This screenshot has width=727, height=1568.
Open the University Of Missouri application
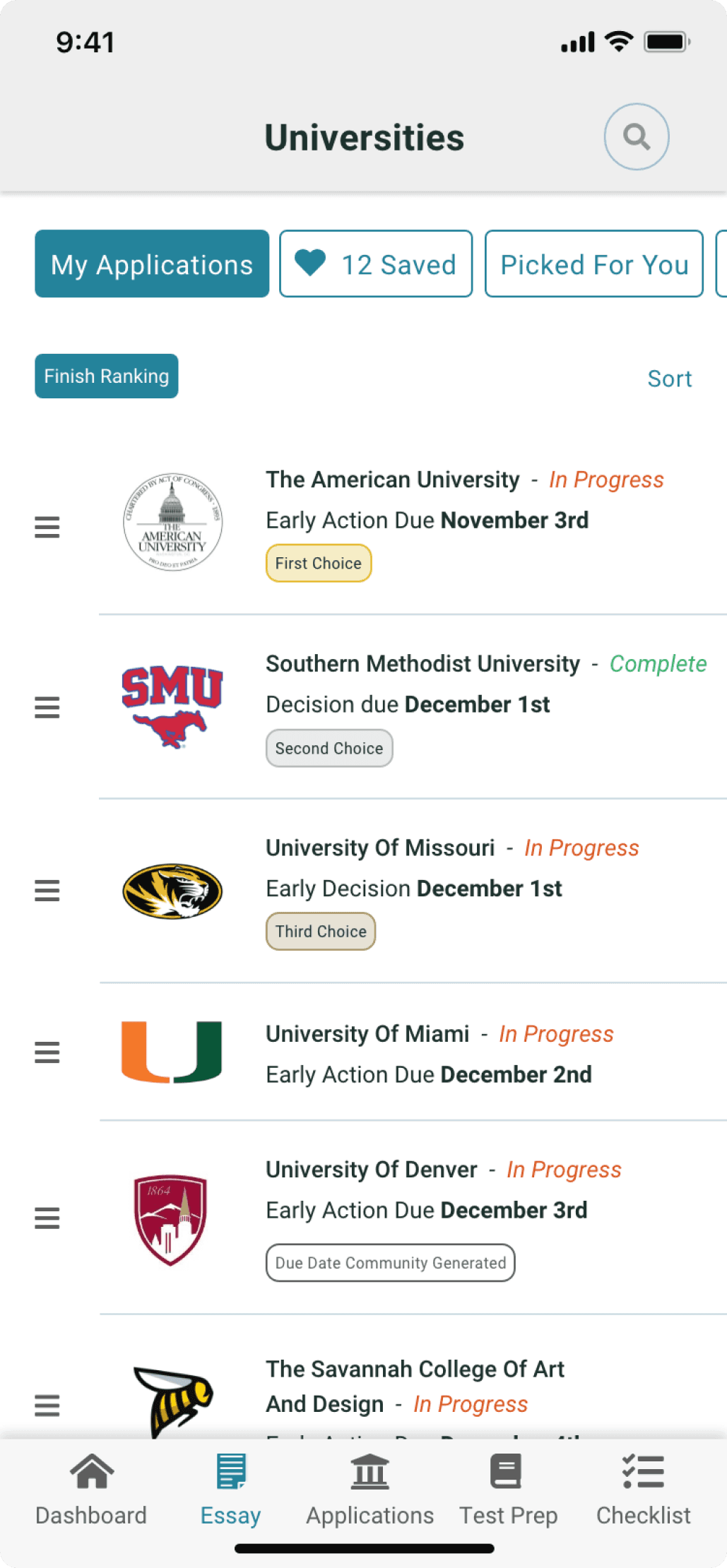380,848
